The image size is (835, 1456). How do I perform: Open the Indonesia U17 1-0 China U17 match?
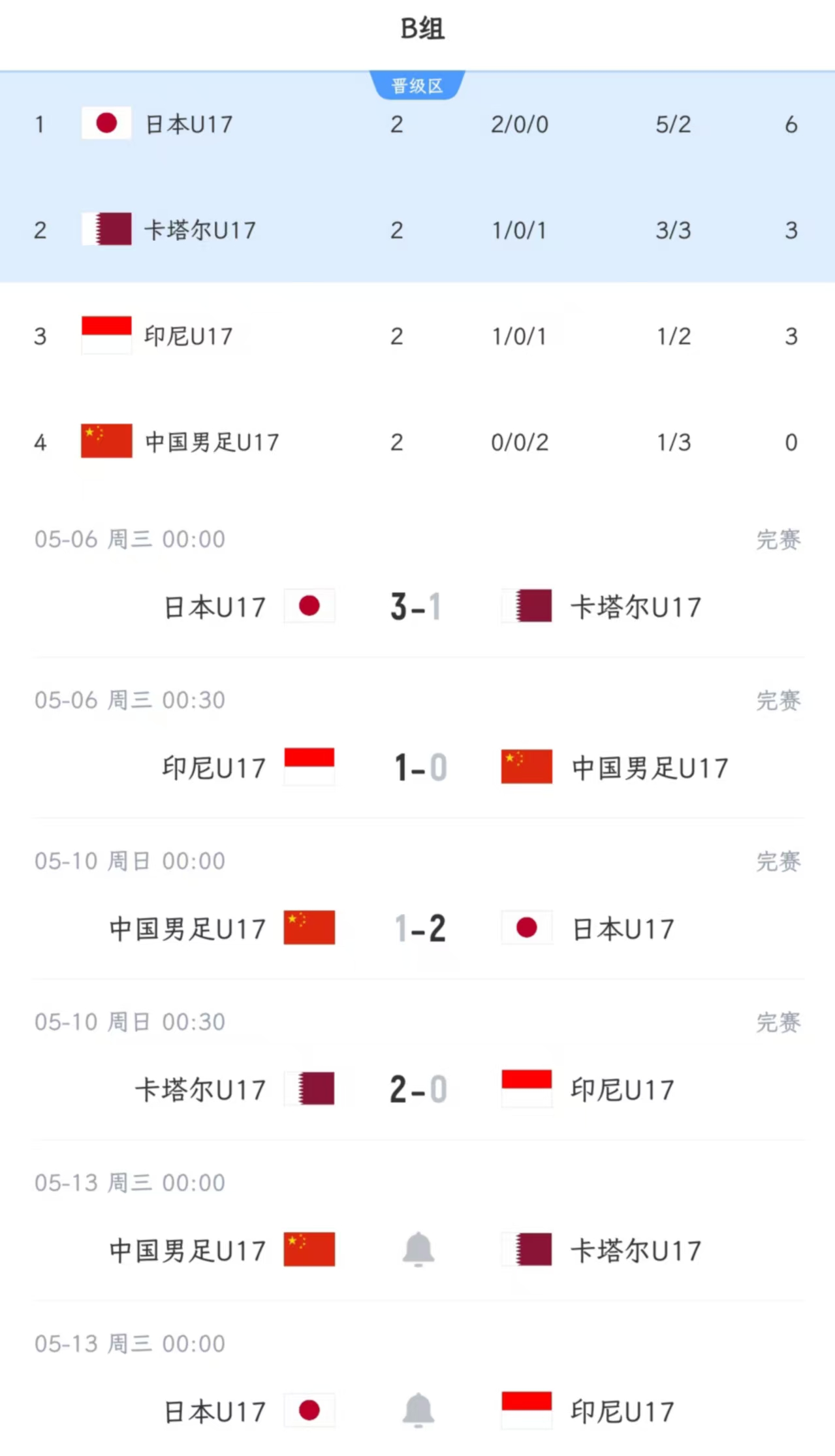click(418, 738)
